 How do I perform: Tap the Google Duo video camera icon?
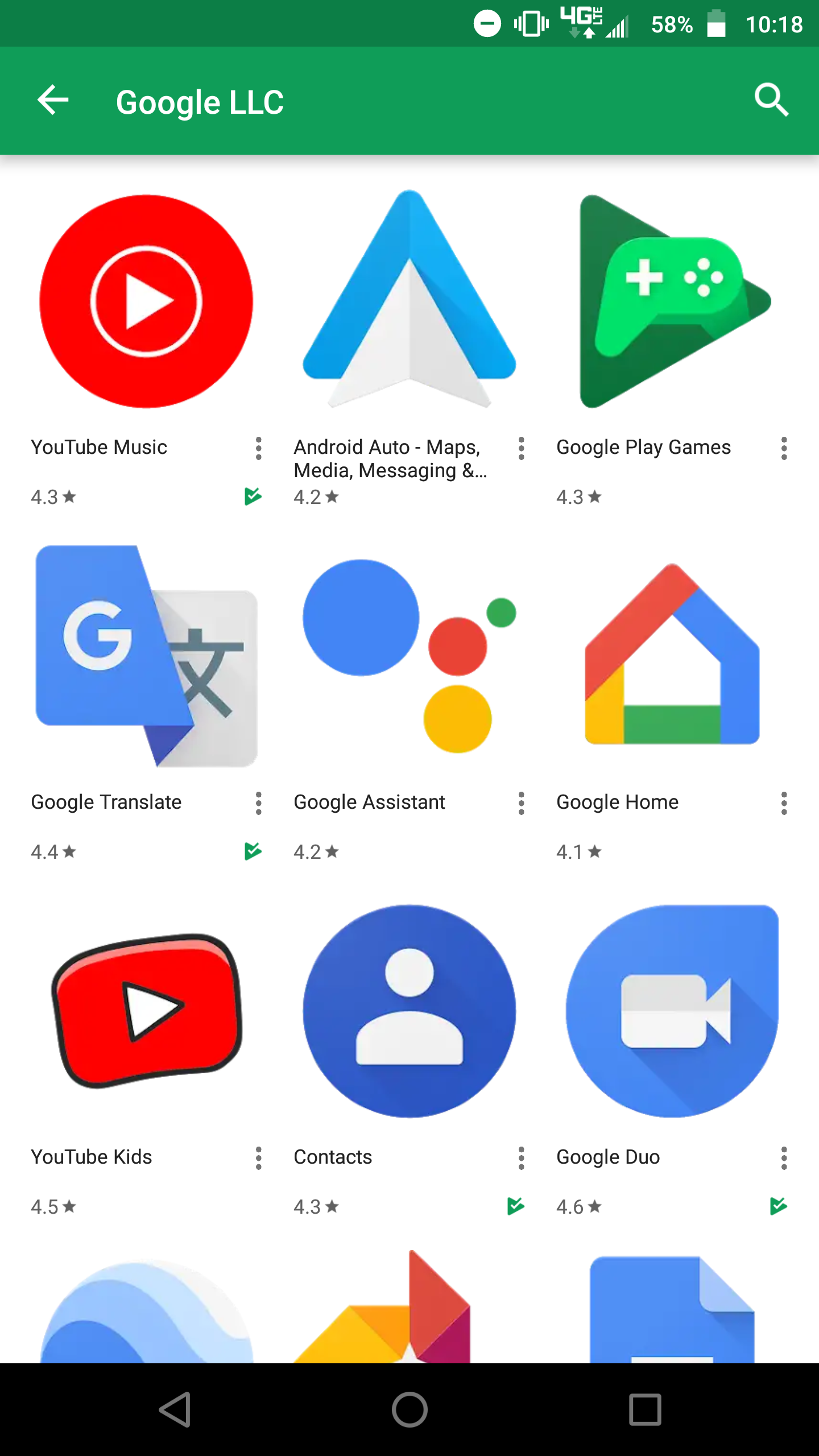click(671, 1012)
